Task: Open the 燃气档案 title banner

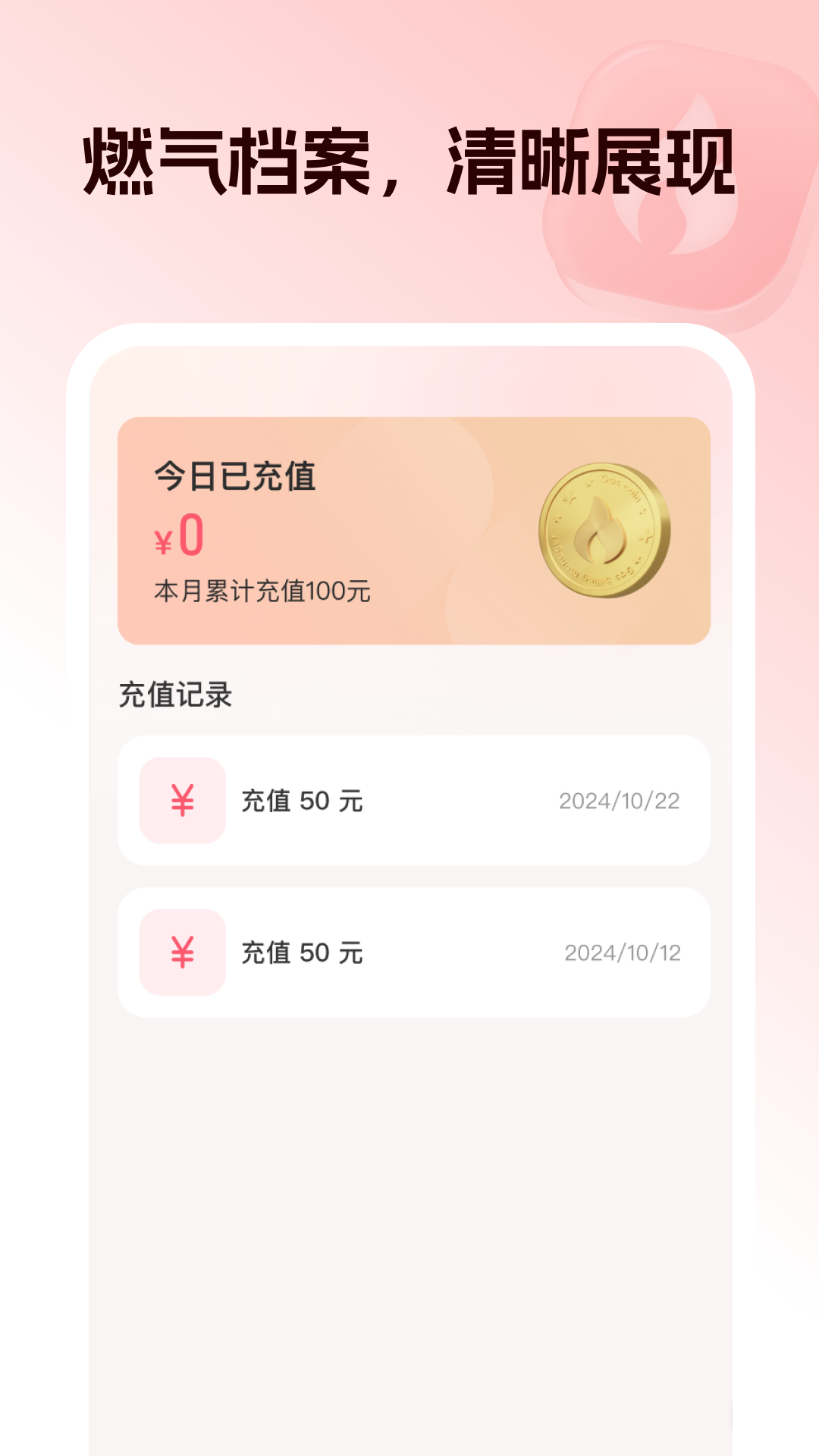Action: [x=409, y=159]
